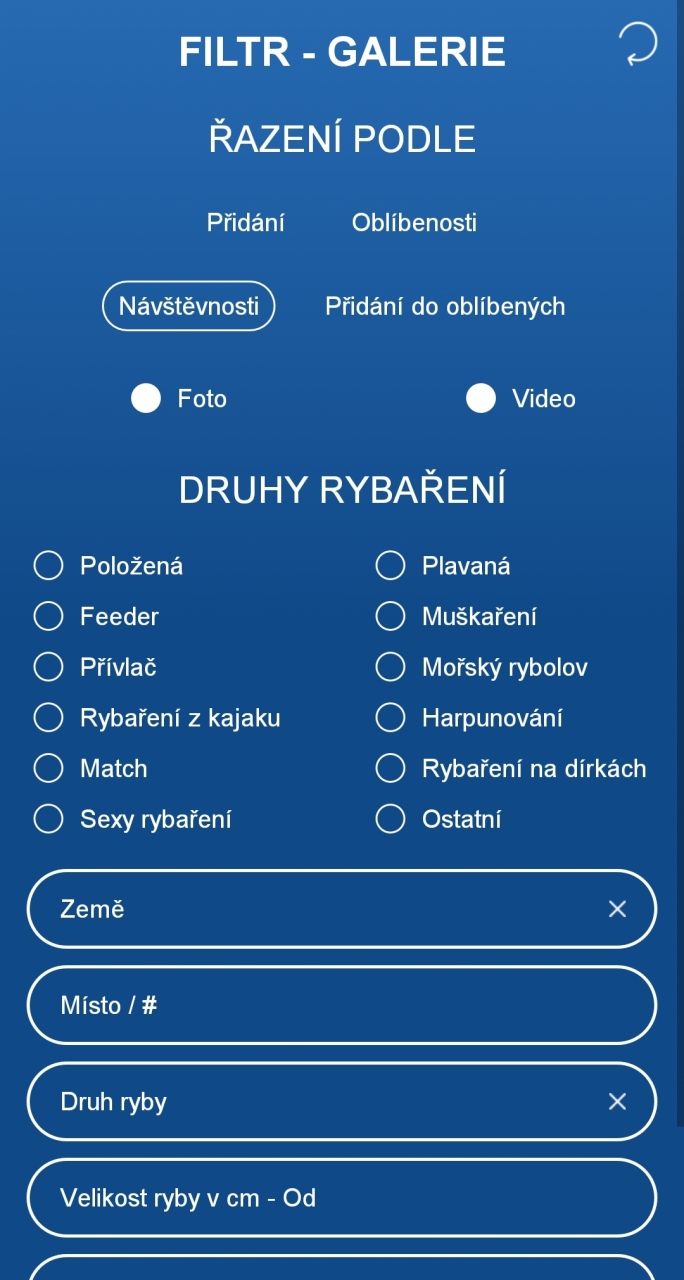The image size is (684, 1280).
Task: Toggle the Foto option
Action: click(147, 398)
